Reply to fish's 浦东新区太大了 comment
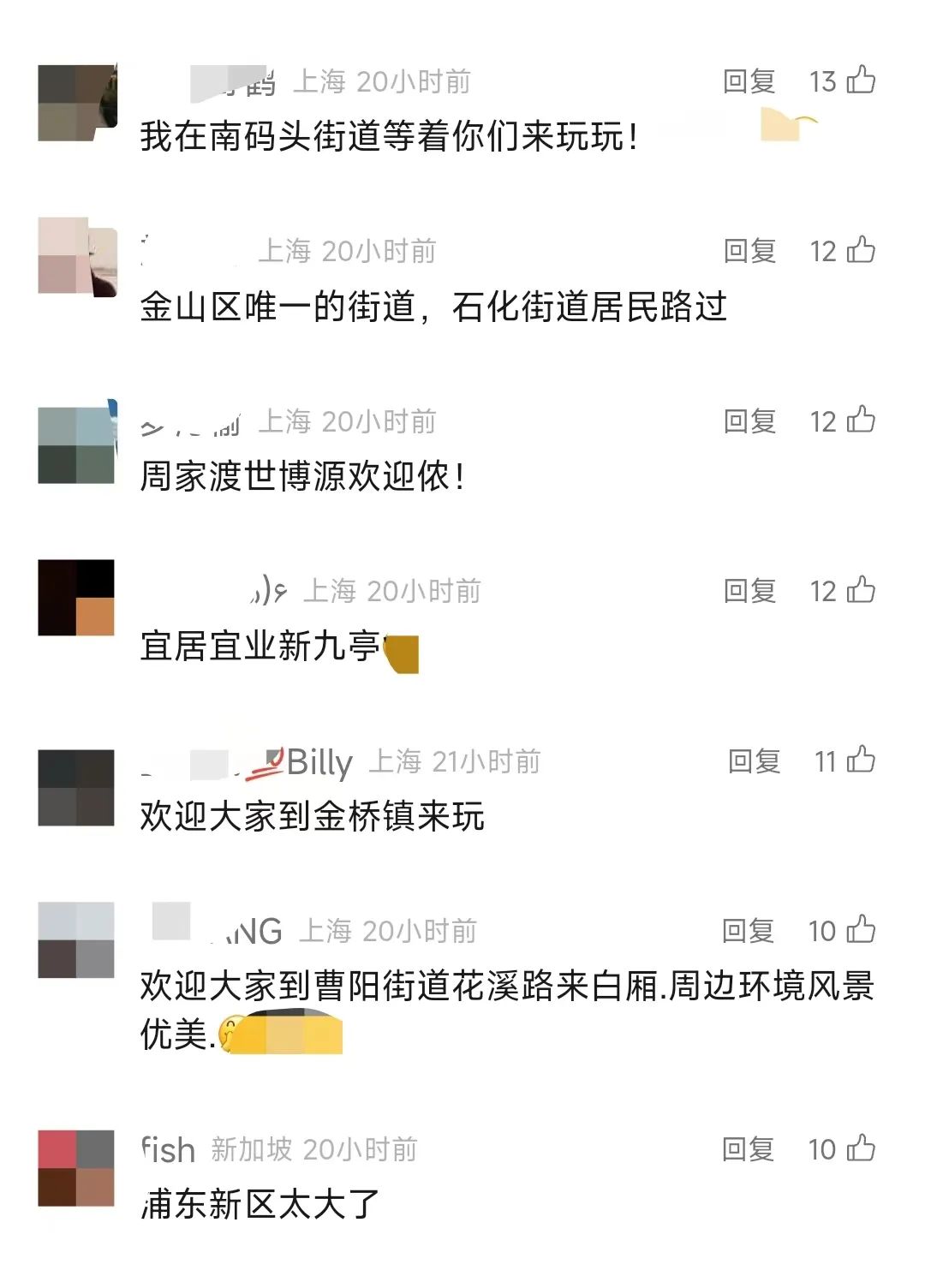925x1288 pixels. pyautogui.click(x=748, y=1148)
